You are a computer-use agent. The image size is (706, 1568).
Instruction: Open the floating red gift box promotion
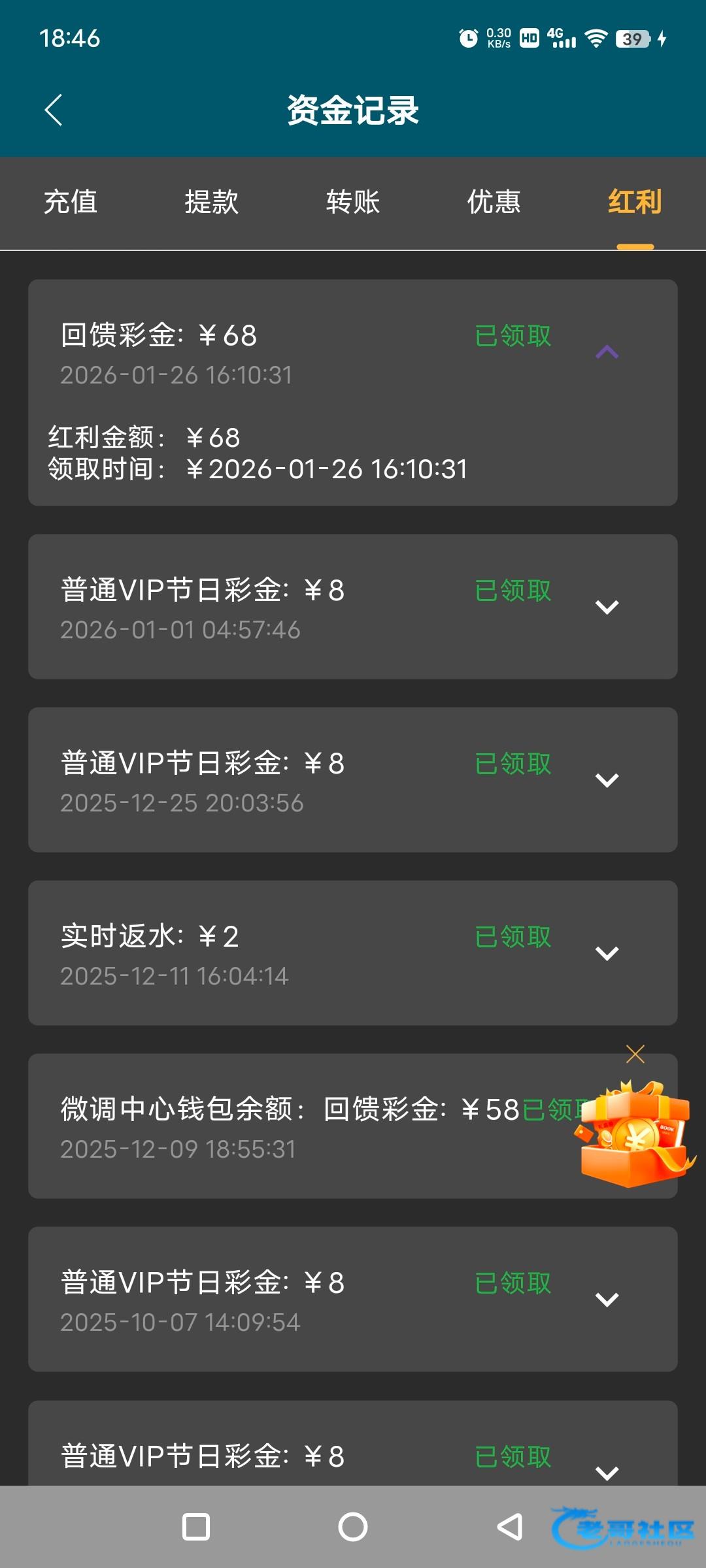coord(634,1137)
